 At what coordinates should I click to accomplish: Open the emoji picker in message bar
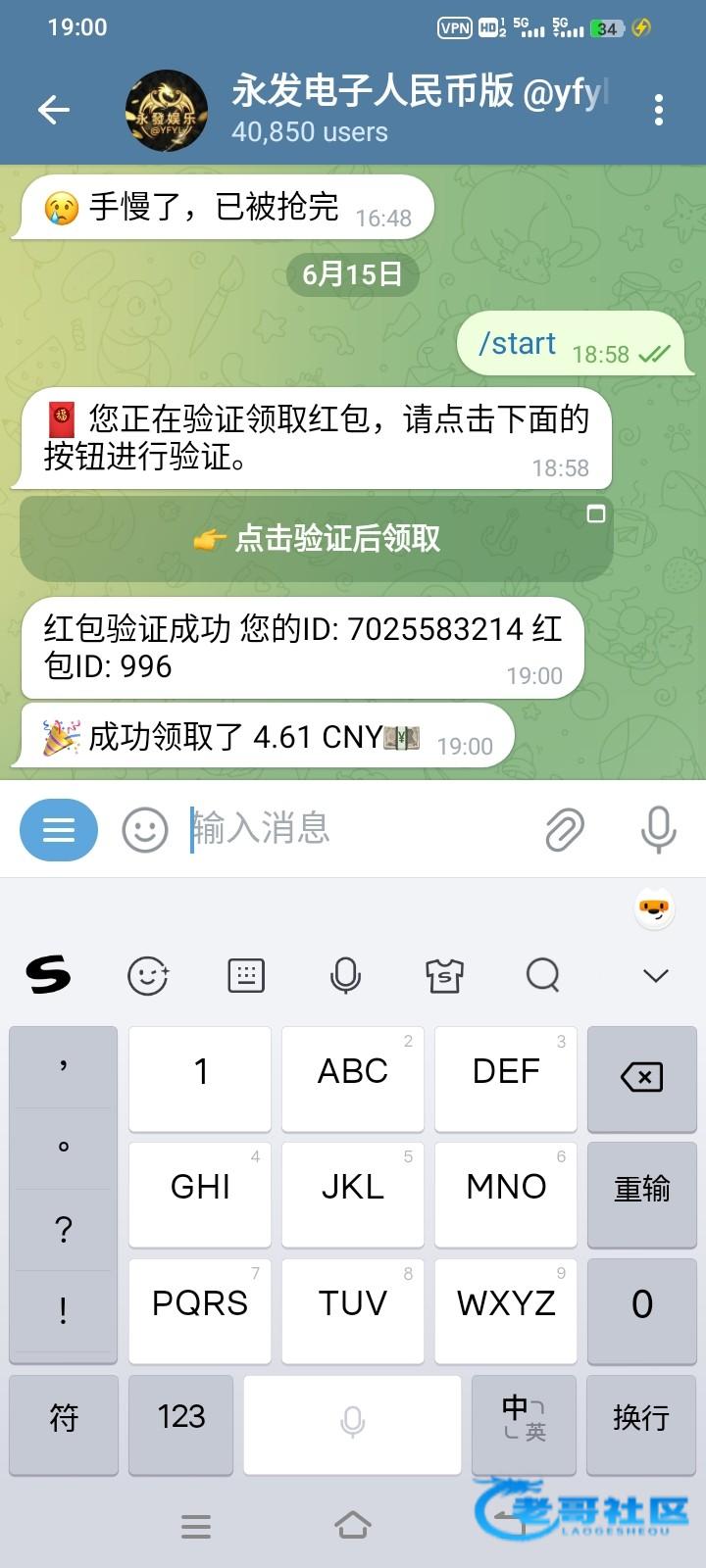tap(145, 830)
